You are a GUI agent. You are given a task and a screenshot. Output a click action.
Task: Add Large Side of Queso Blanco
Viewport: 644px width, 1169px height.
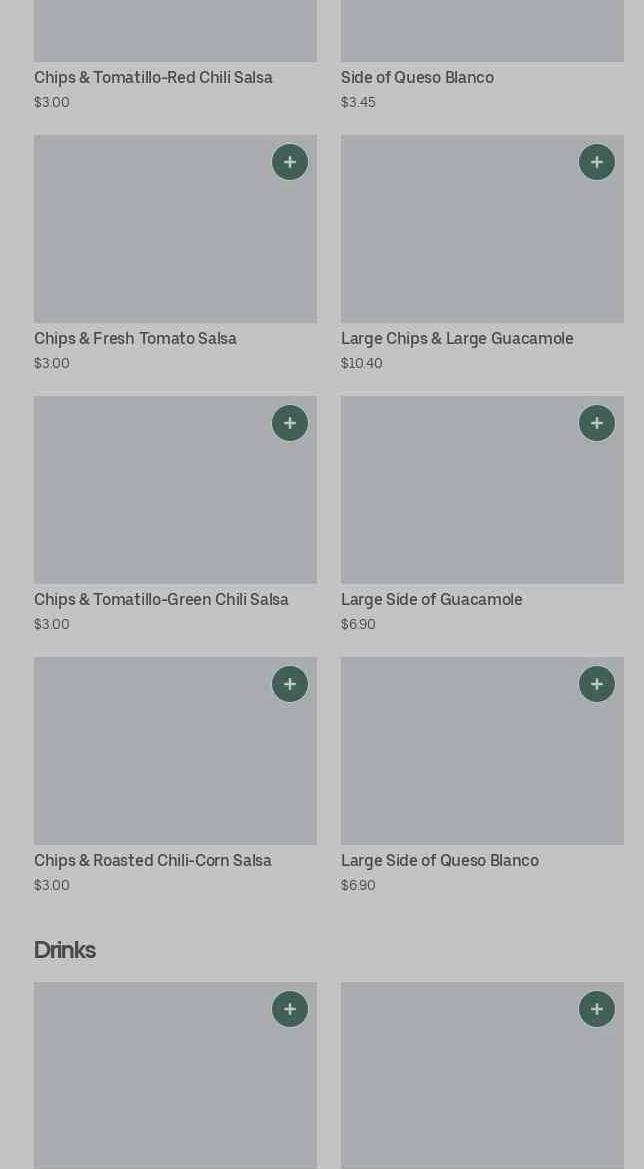tap(597, 684)
